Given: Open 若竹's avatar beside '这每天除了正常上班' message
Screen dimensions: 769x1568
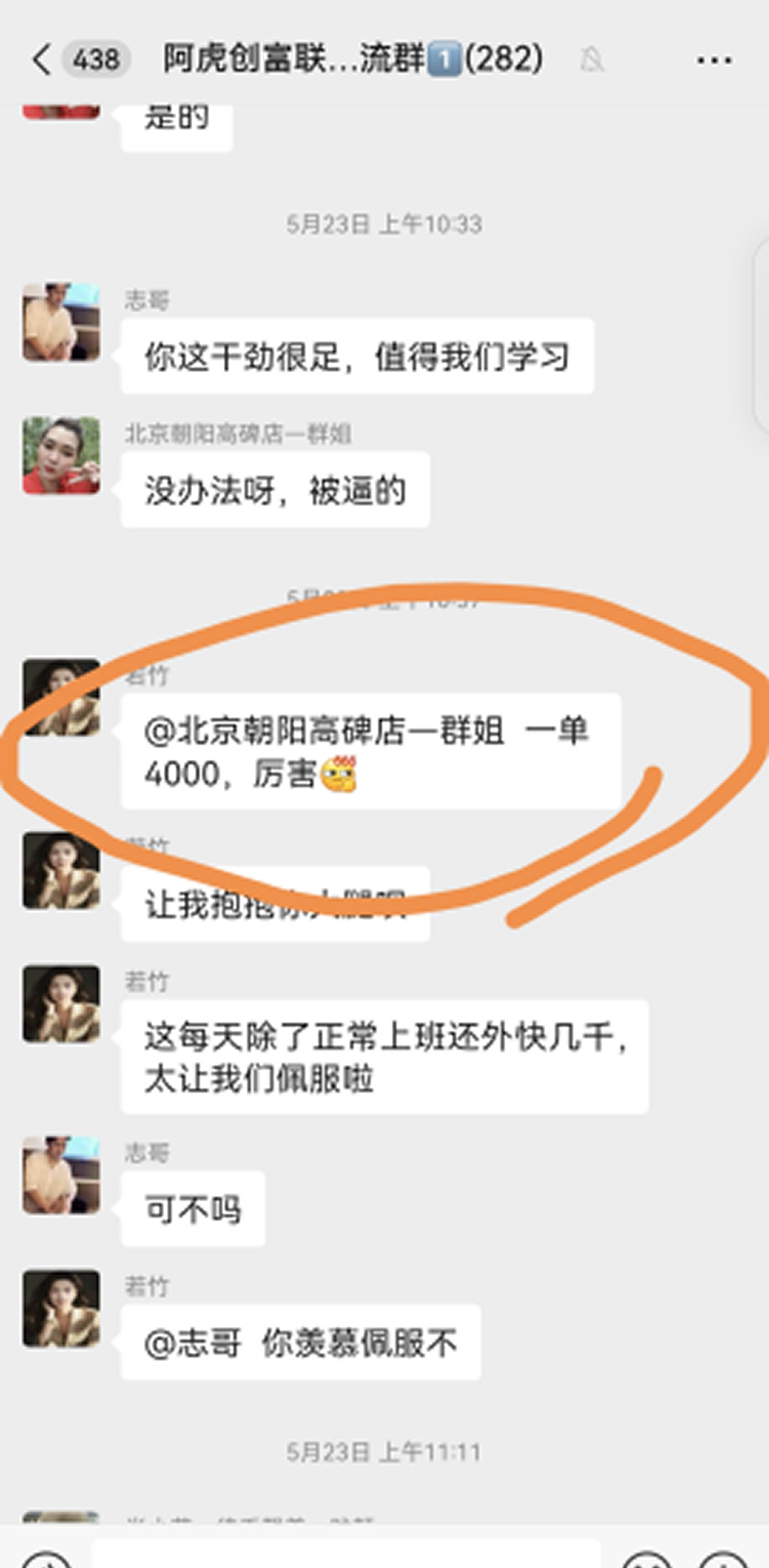Looking at the screenshot, I should [61, 1004].
